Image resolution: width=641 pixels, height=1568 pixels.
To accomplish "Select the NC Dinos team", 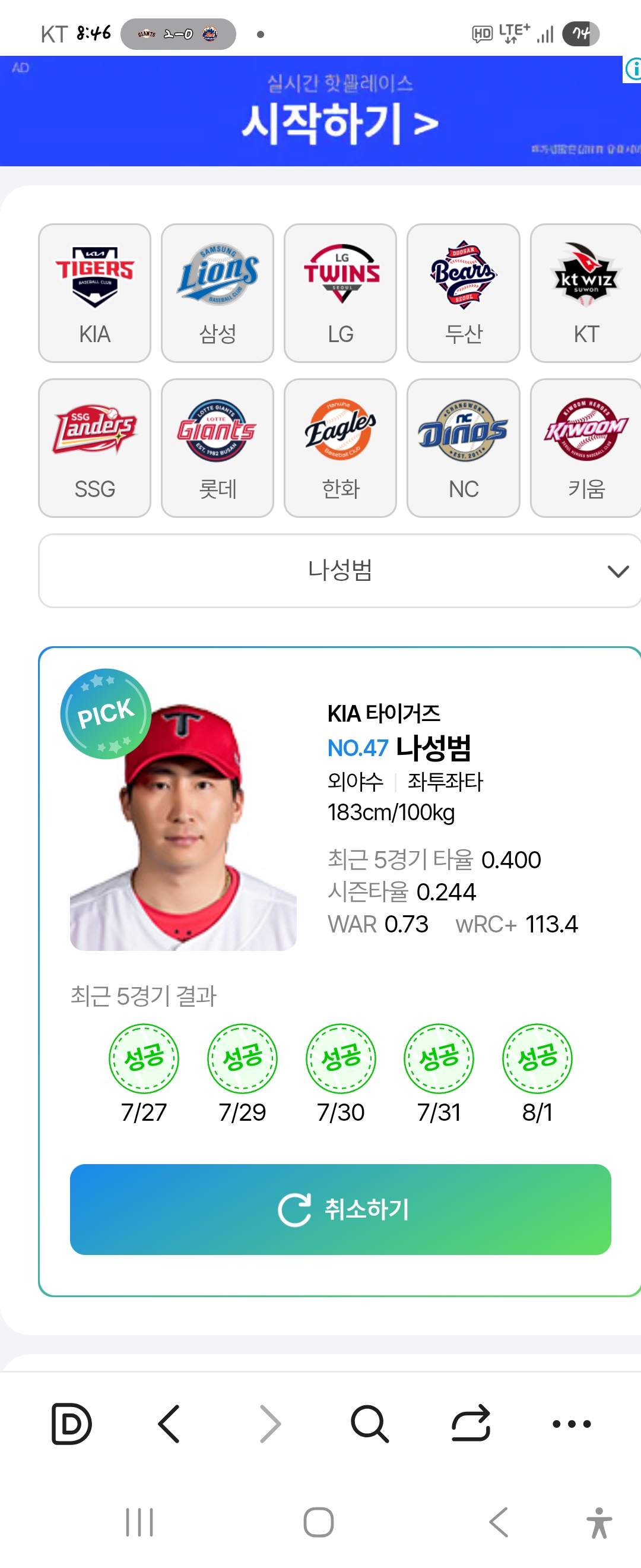I will click(x=463, y=448).
